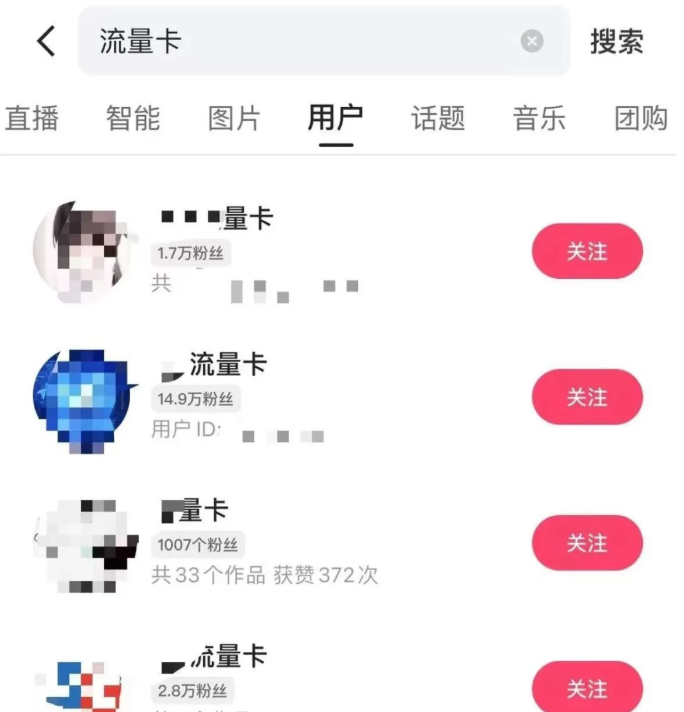The width and height of the screenshot is (684, 712).
Task: Clear the search text with the X icon
Action: pos(532,41)
